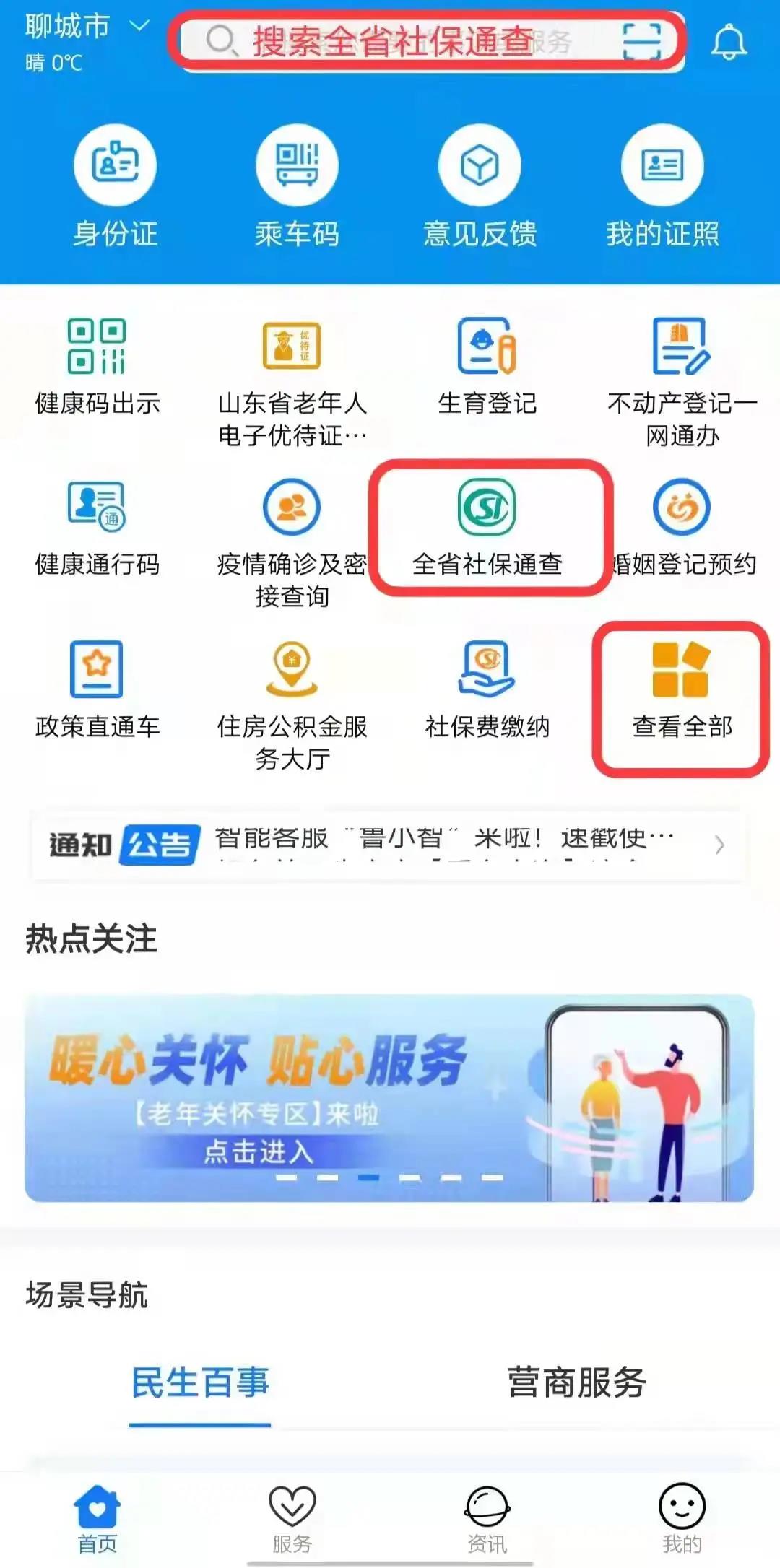The width and height of the screenshot is (780, 1568).
Task: Expand the 聊城市 city selector
Action: click(x=87, y=27)
